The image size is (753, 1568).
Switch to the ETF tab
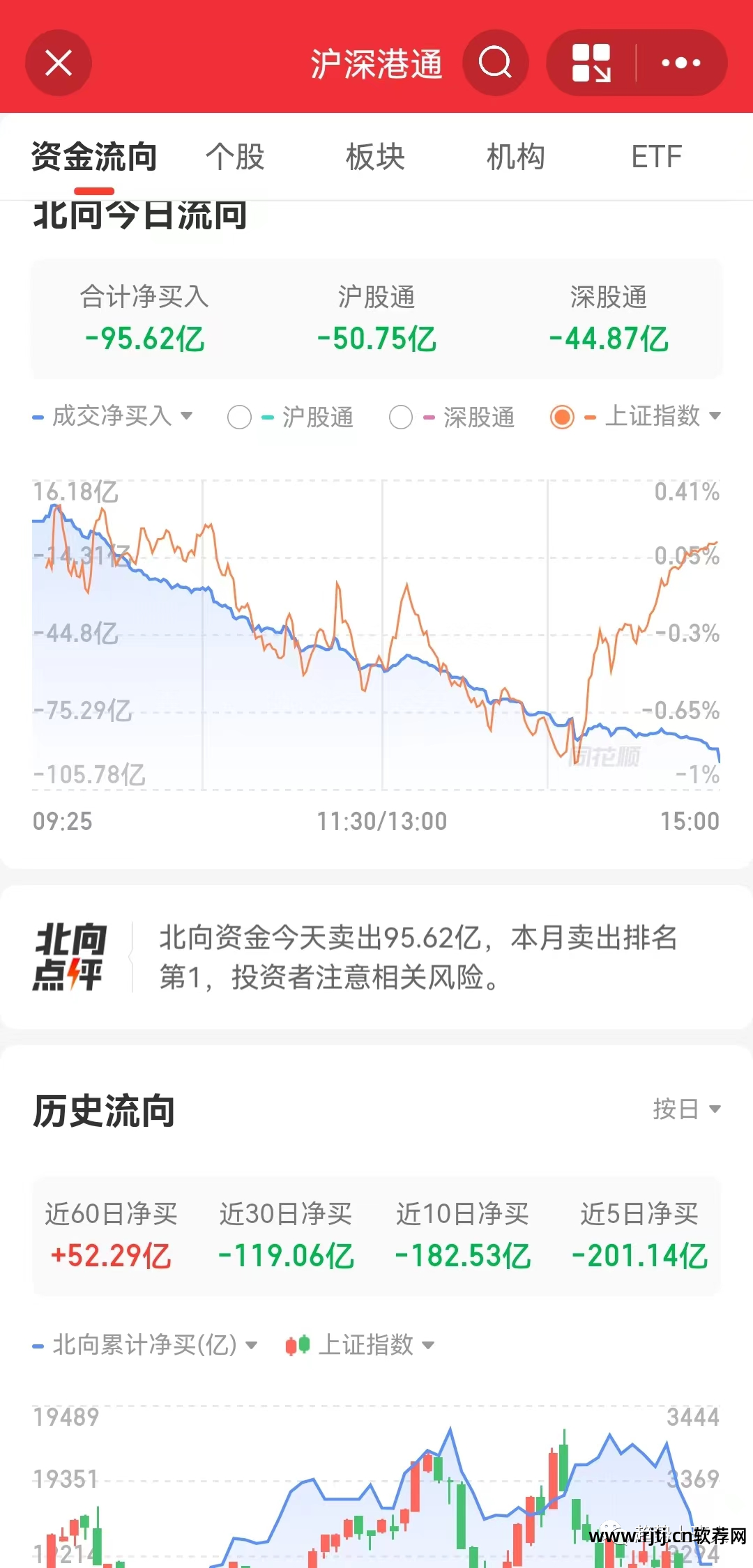(x=656, y=157)
